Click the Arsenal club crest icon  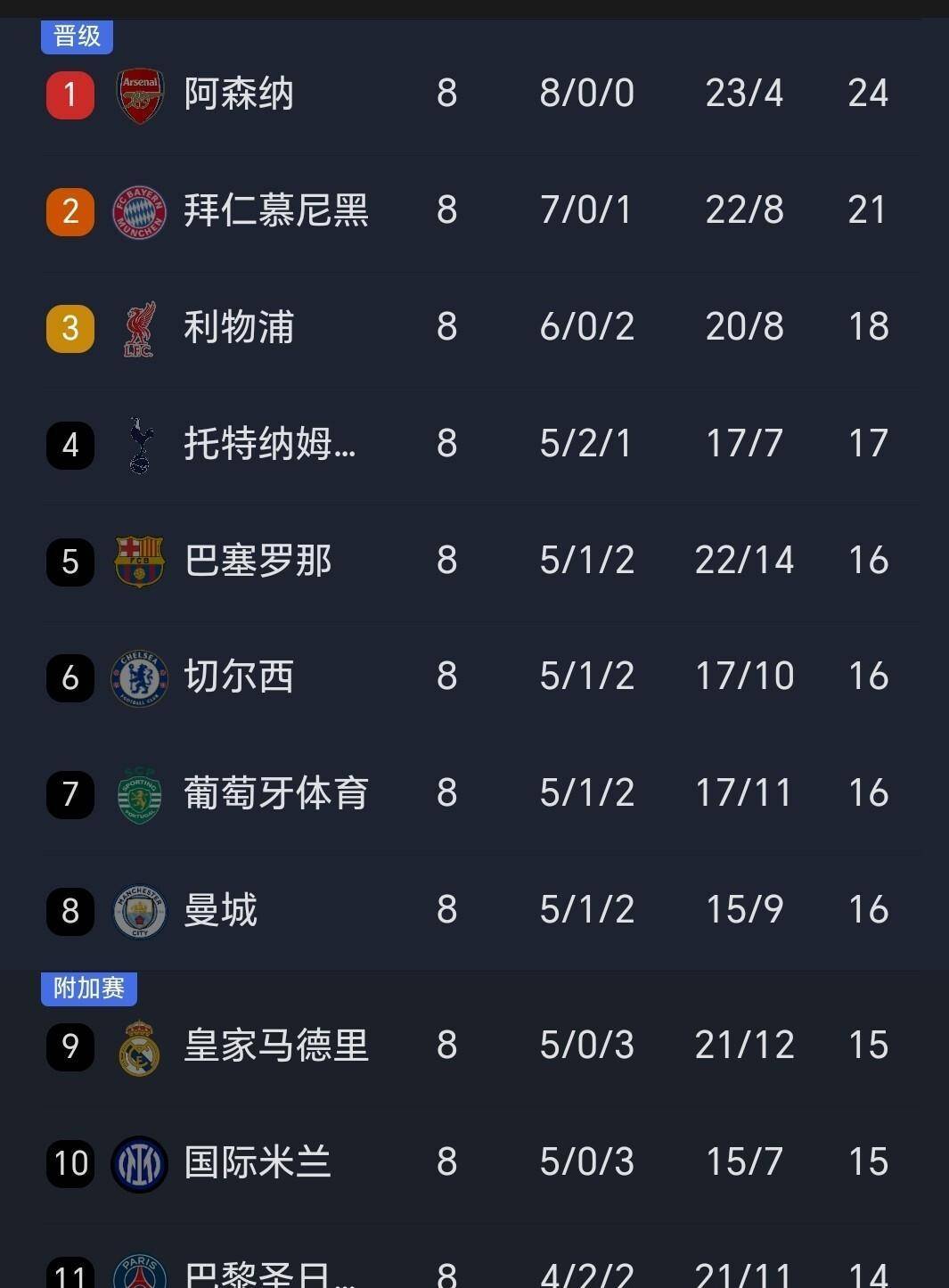point(139,93)
